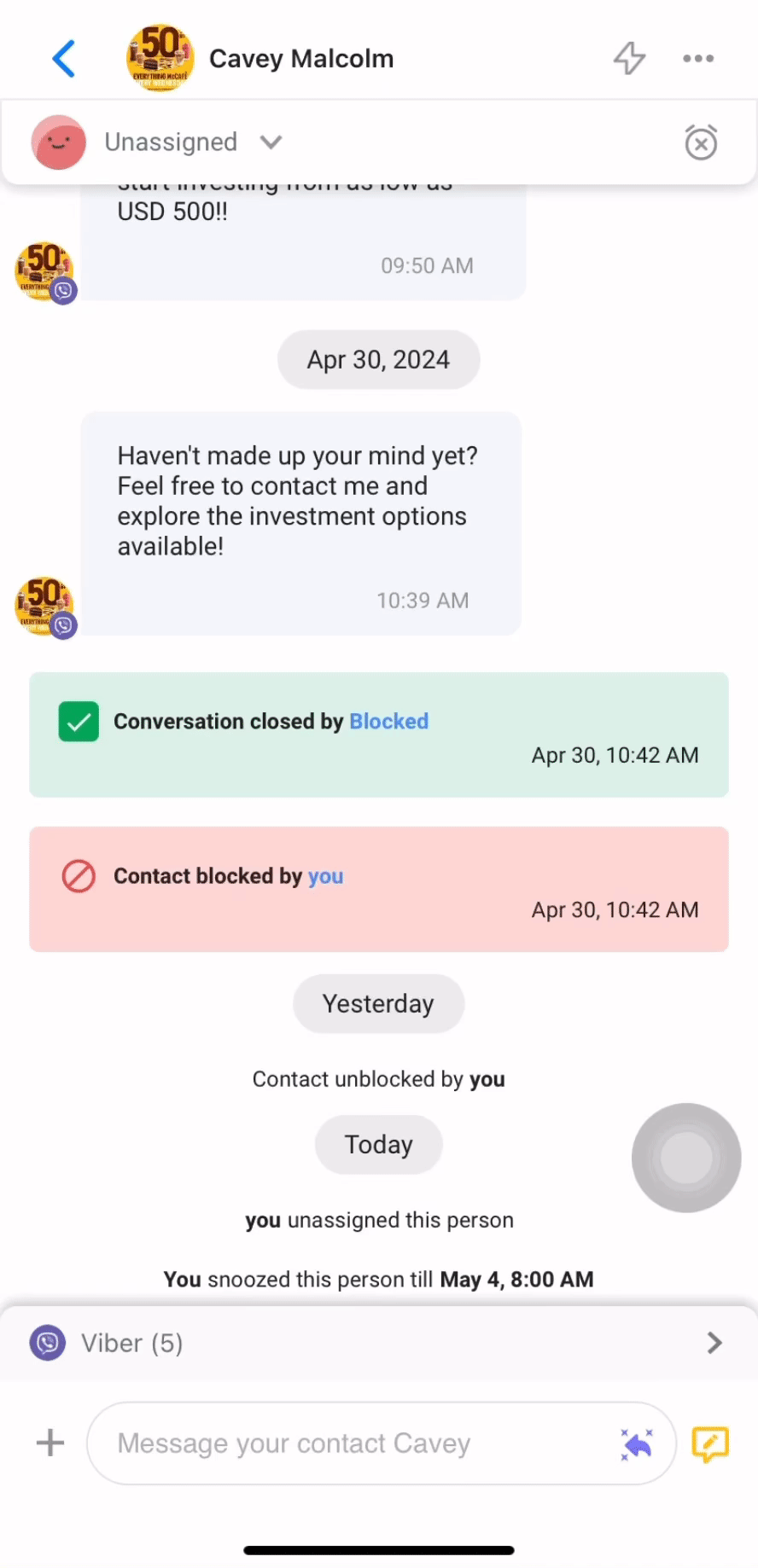758x1568 pixels.
Task: Tap the blue "you" link
Action: click(x=325, y=876)
